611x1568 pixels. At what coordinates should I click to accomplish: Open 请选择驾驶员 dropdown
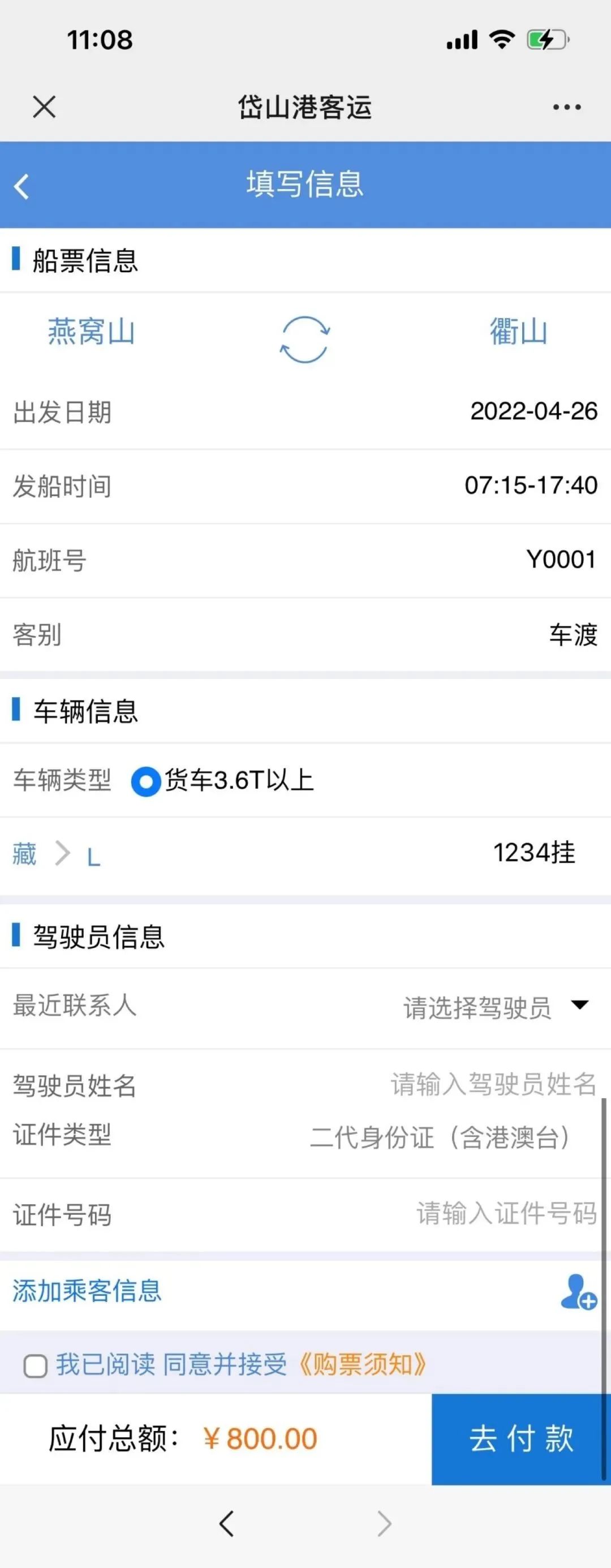pyautogui.click(x=496, y=1007)
